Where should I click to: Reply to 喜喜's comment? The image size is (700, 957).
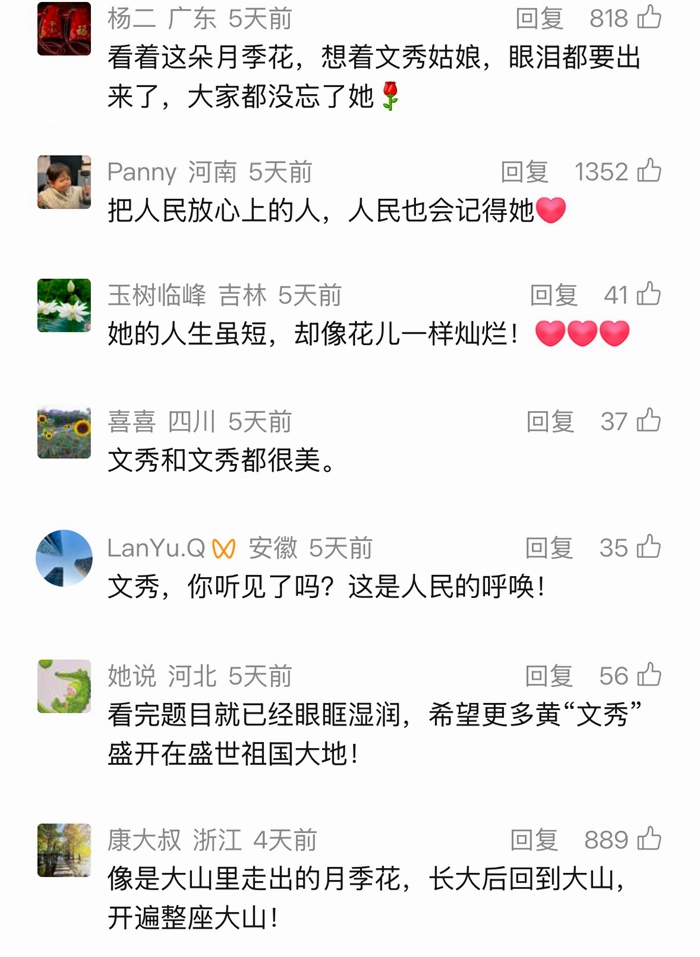pos(550,422)
